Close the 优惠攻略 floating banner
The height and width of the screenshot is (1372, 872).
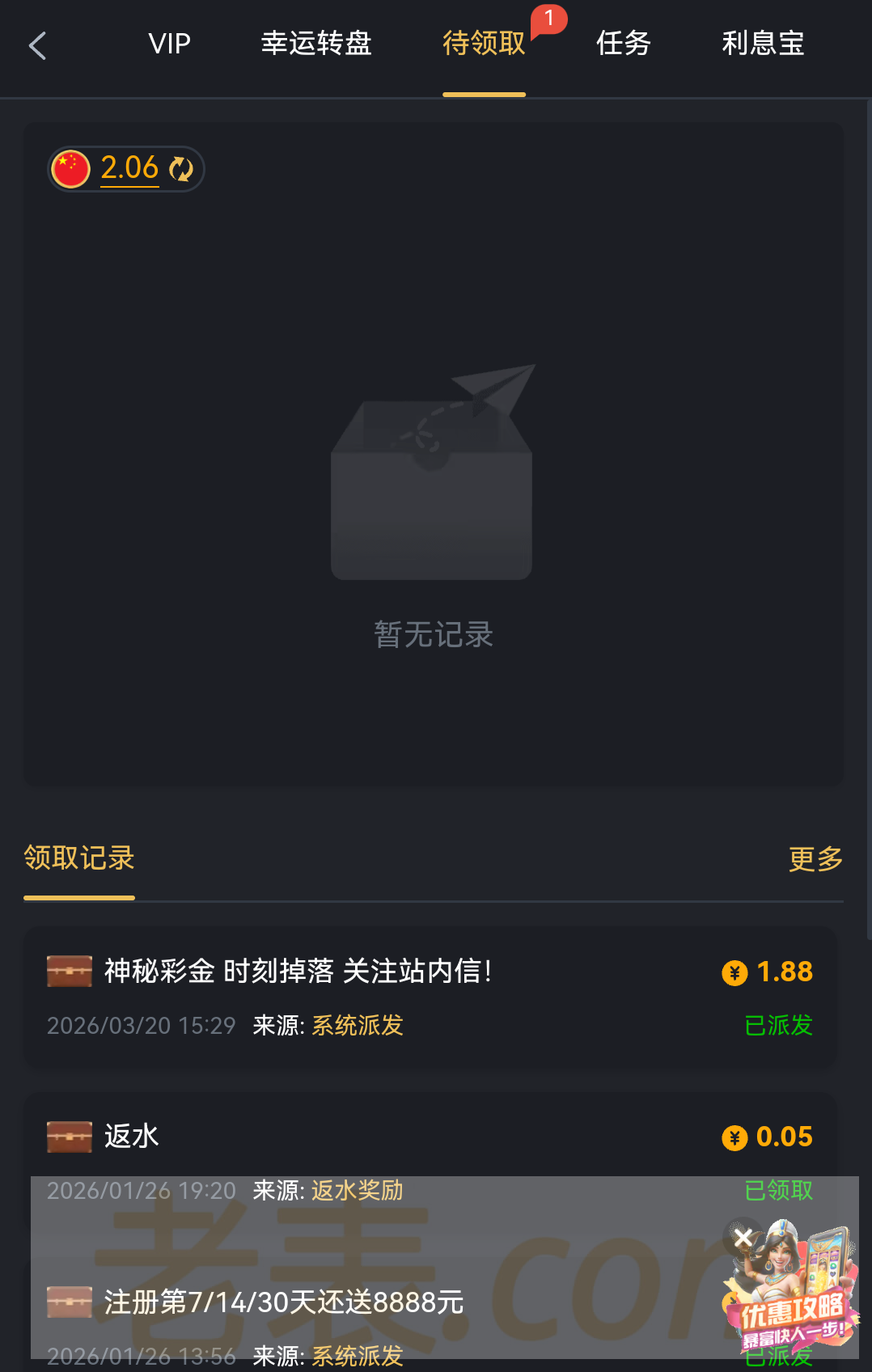743,1238
